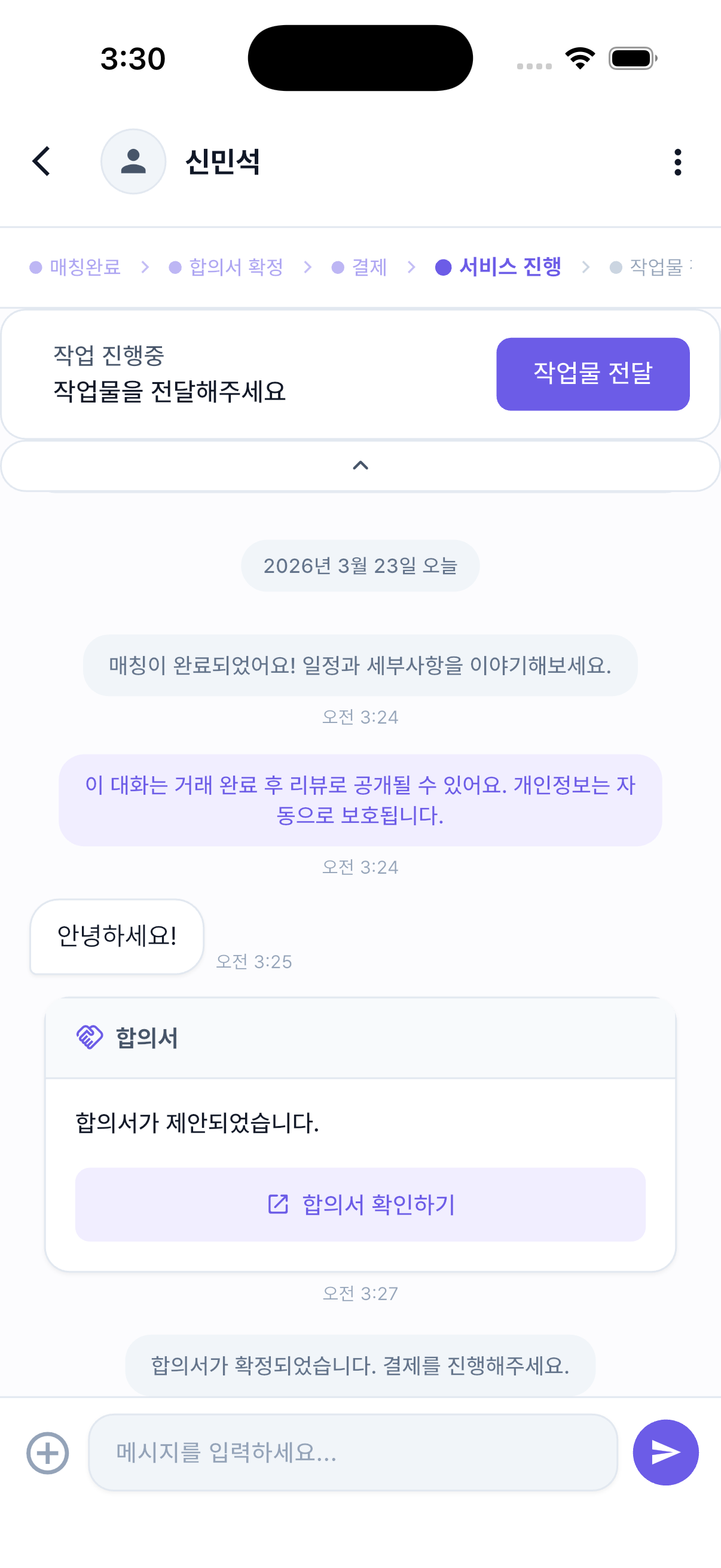Open the three-dot options menu
This screenshot has height=1568, width=721.
point(678,162)
